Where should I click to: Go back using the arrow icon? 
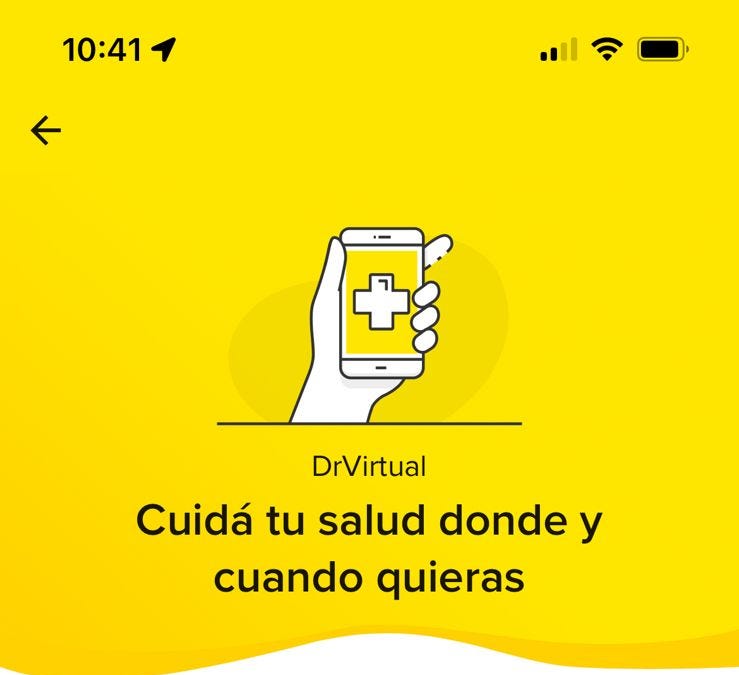click(x=46, y=131)
